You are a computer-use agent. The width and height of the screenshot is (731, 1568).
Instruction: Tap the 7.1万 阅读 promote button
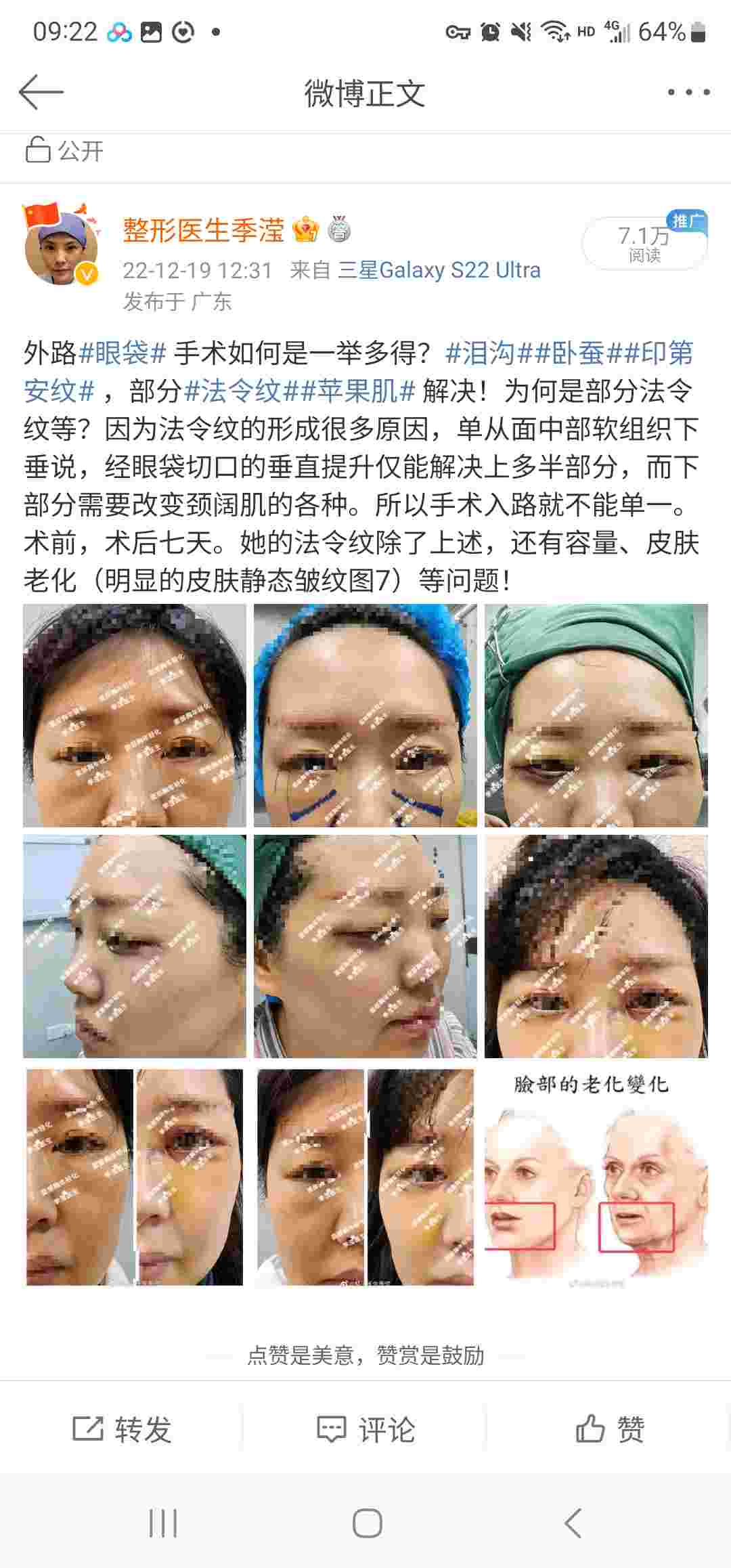click(644, 244)
